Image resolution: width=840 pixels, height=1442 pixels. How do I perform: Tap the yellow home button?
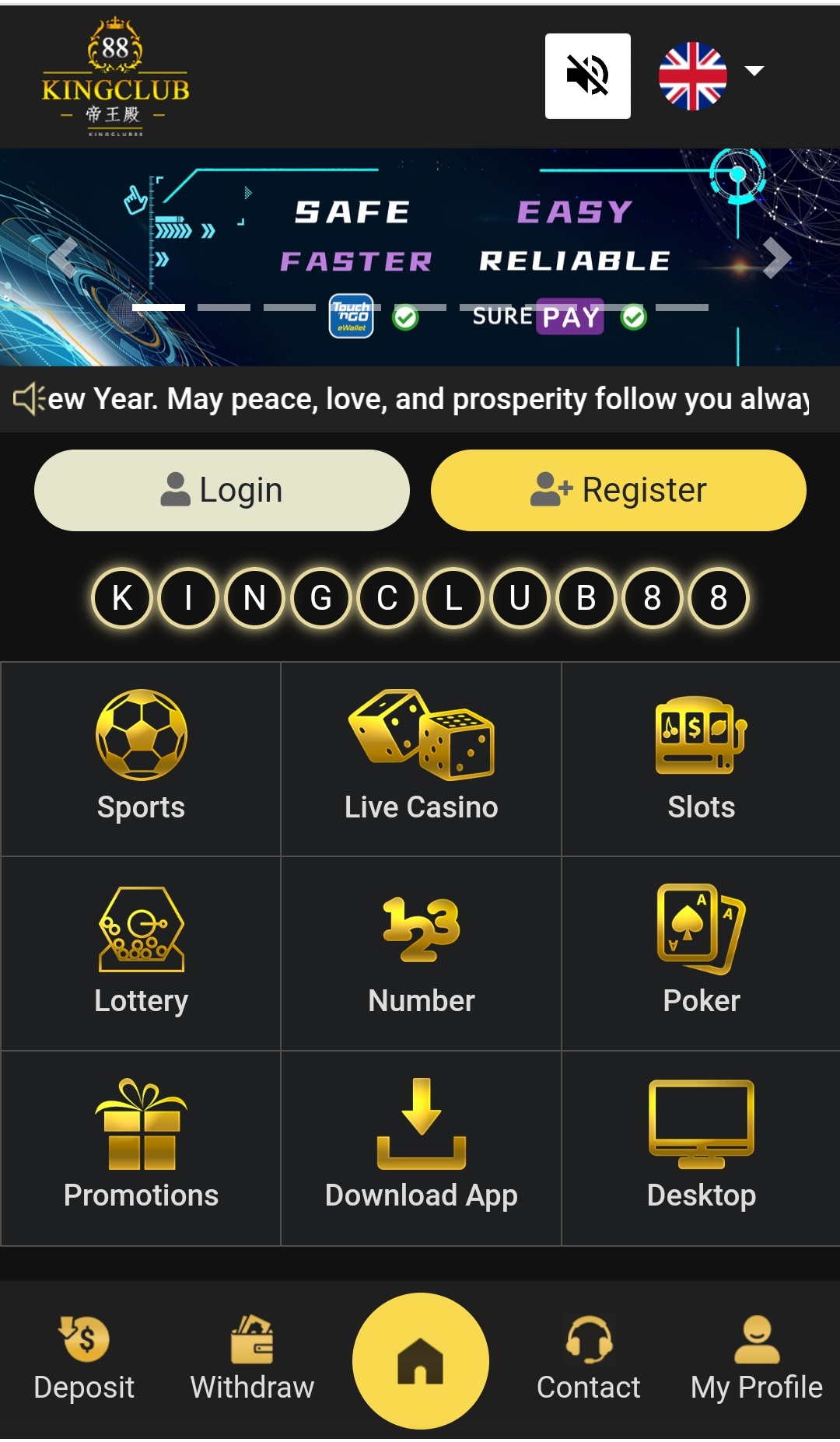point(421,1361)
